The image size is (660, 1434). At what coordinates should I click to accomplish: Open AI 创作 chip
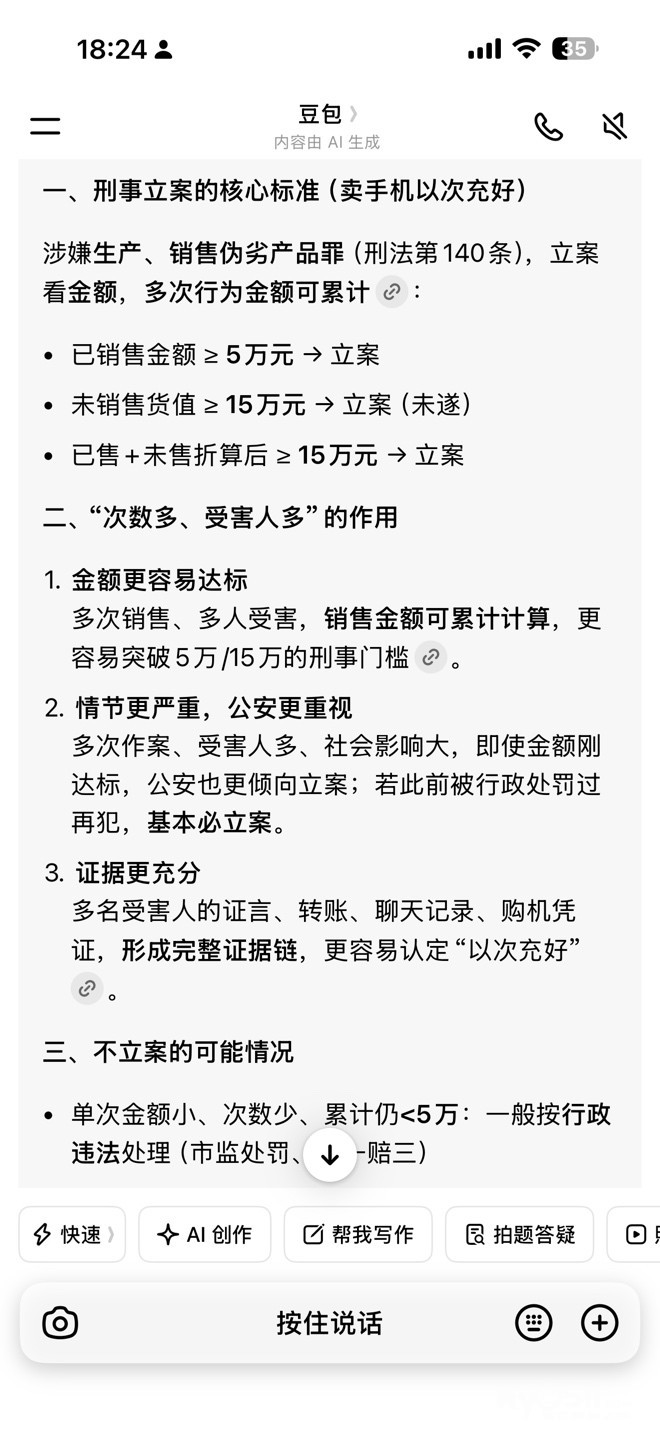coord(205,1234)
